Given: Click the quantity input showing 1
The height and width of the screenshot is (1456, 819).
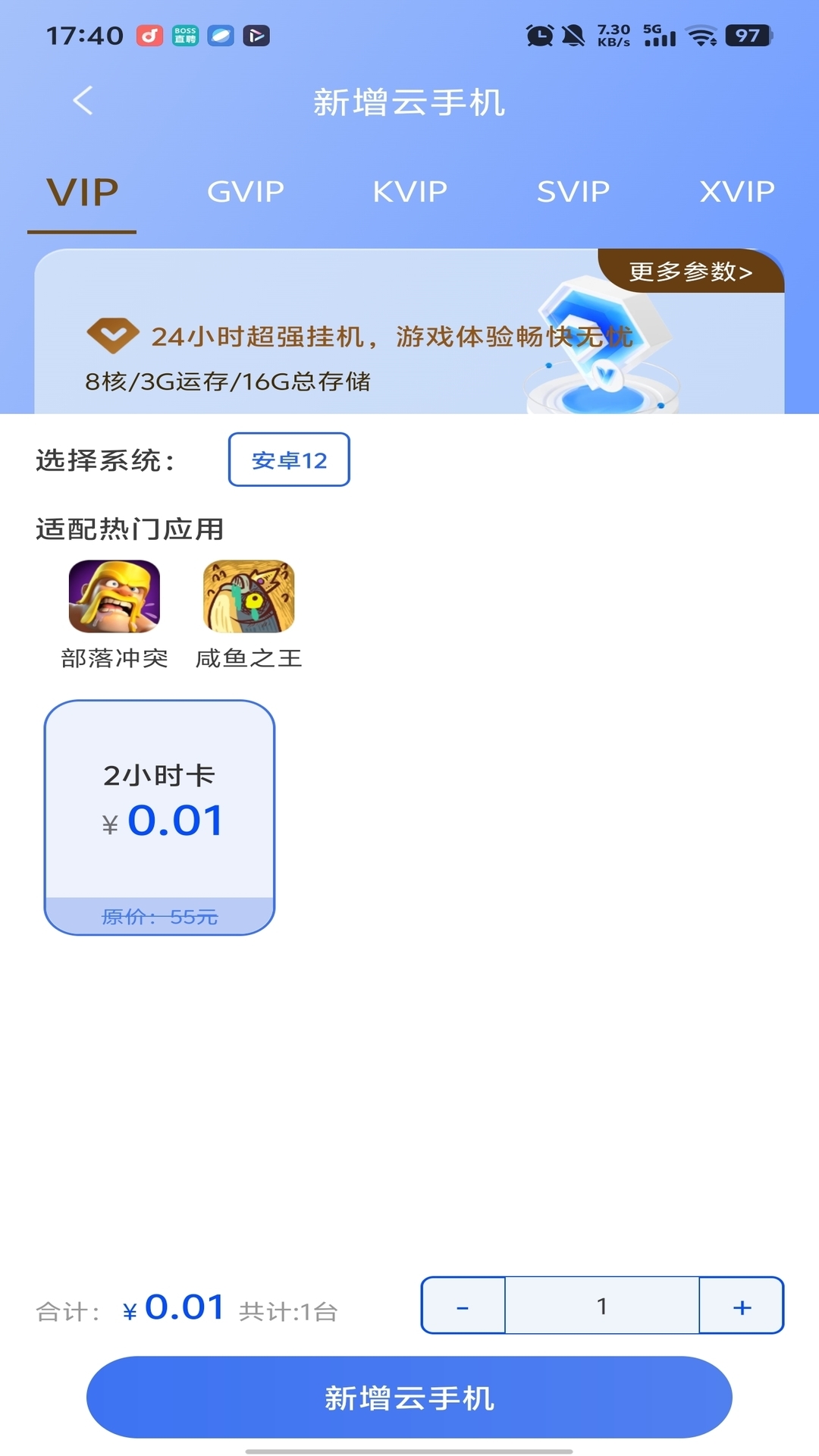Looking at the screenshot, I should tap(601, 1306).
